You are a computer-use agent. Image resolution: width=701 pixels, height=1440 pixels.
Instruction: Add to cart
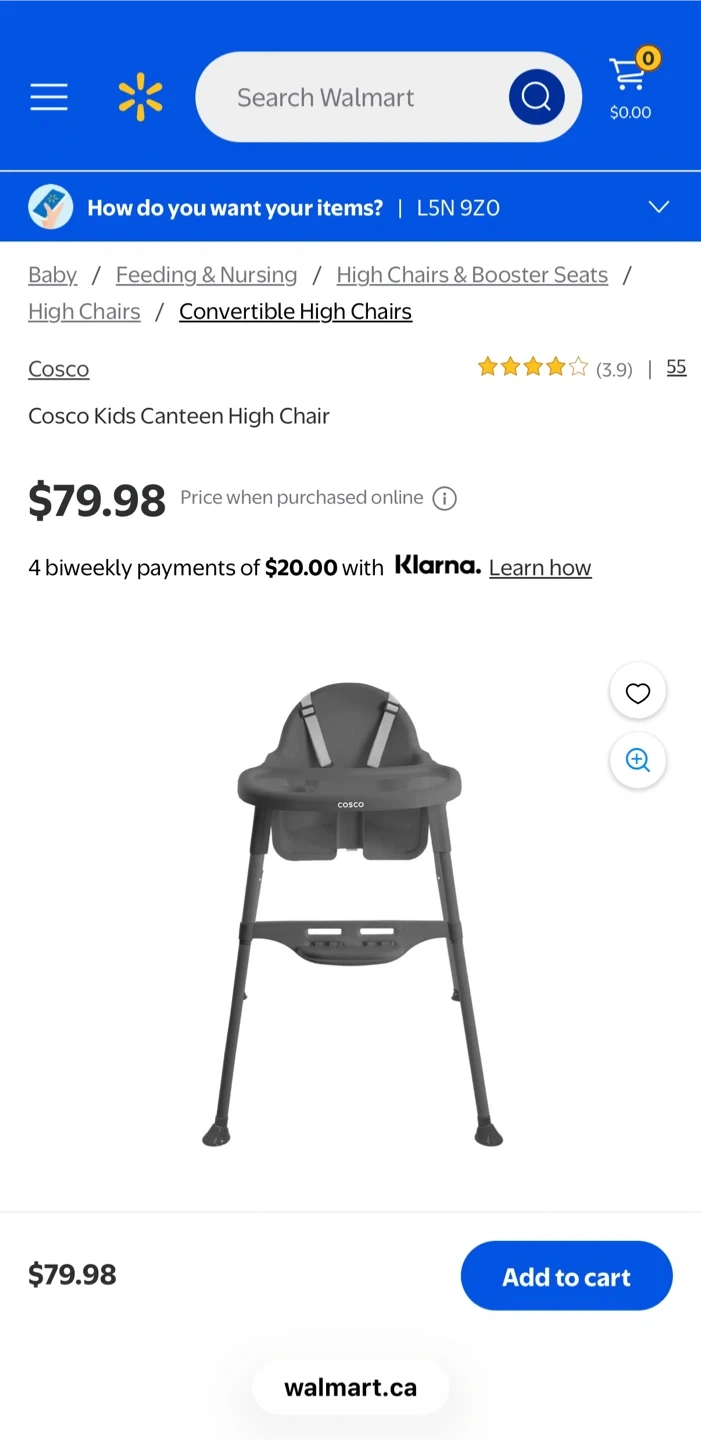566,1276
